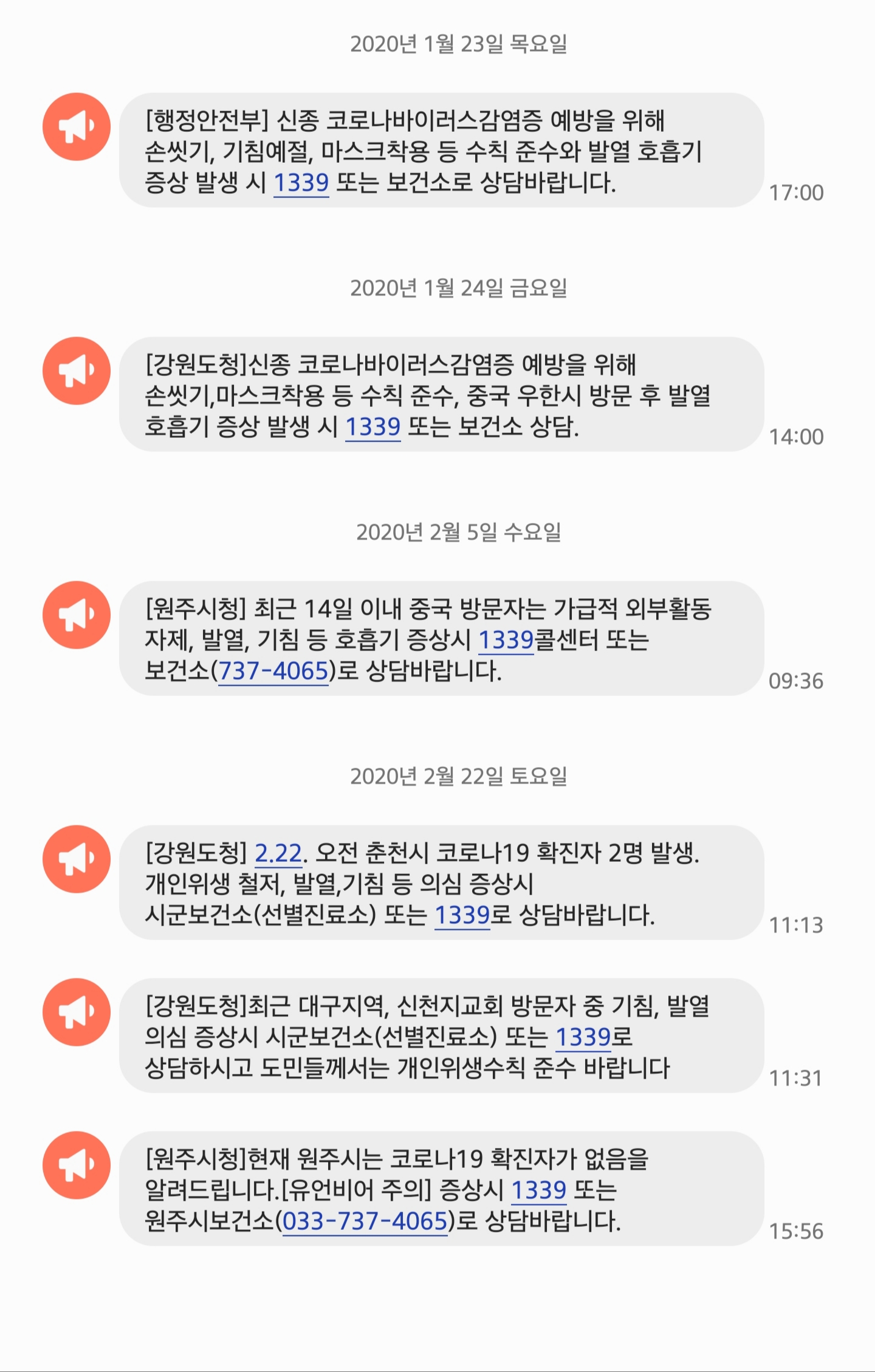Viewport: 875px width, 1372px height.
Task: Select 1339 in the 신천지교회 message
Action: click(583, 1037)
